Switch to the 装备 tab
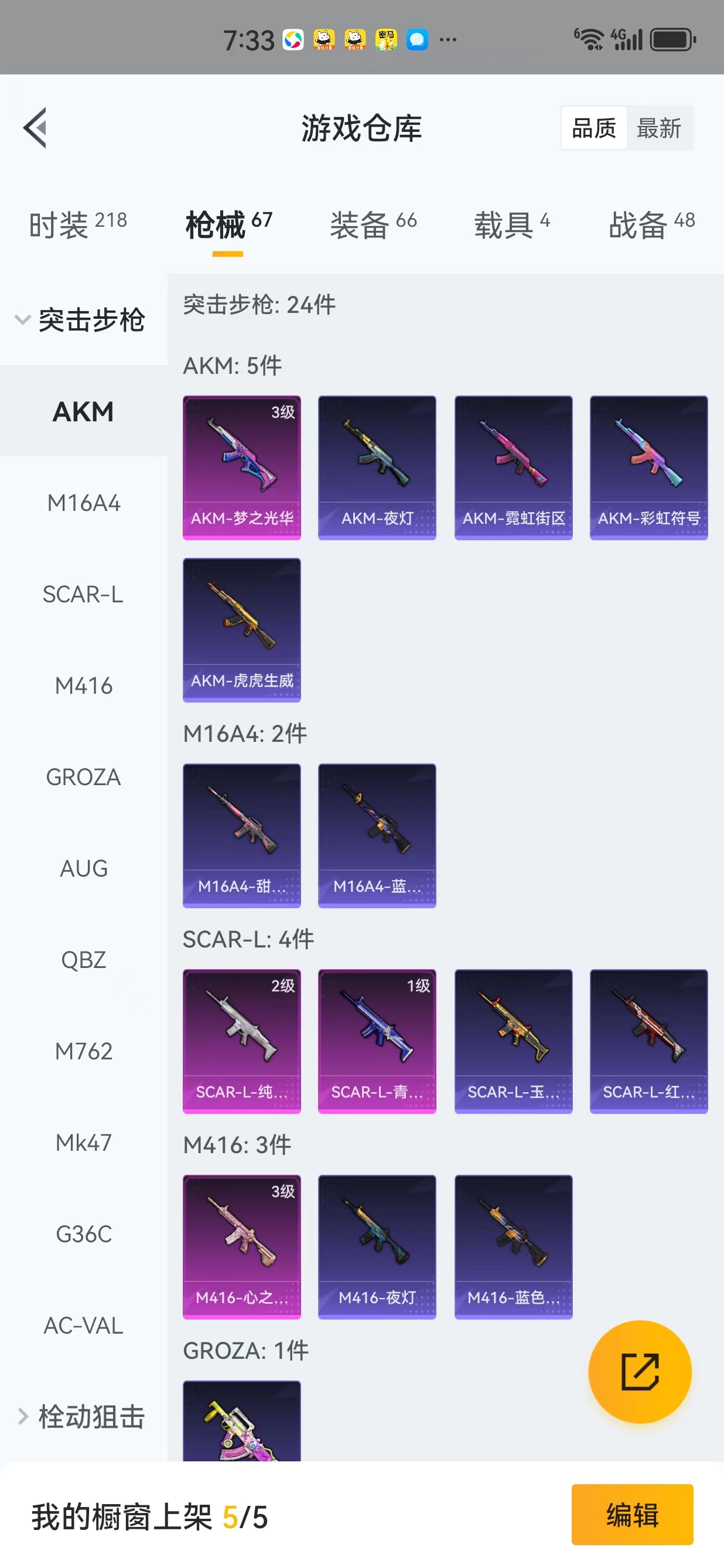724x1568 pixels. coord(374,224)
